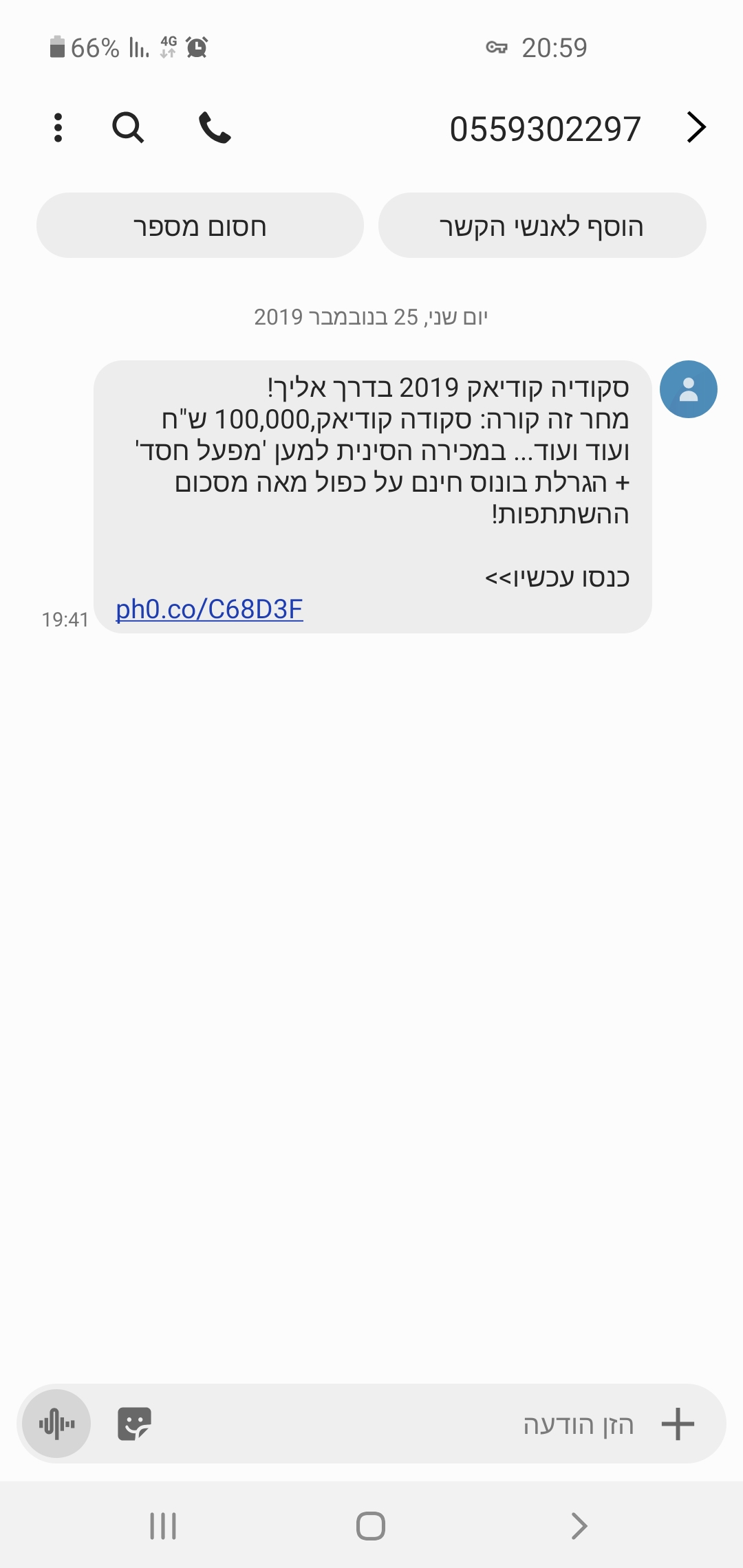
Task: Open the ph0.co/C68D3F link
Action: click(x=209, y=609)
